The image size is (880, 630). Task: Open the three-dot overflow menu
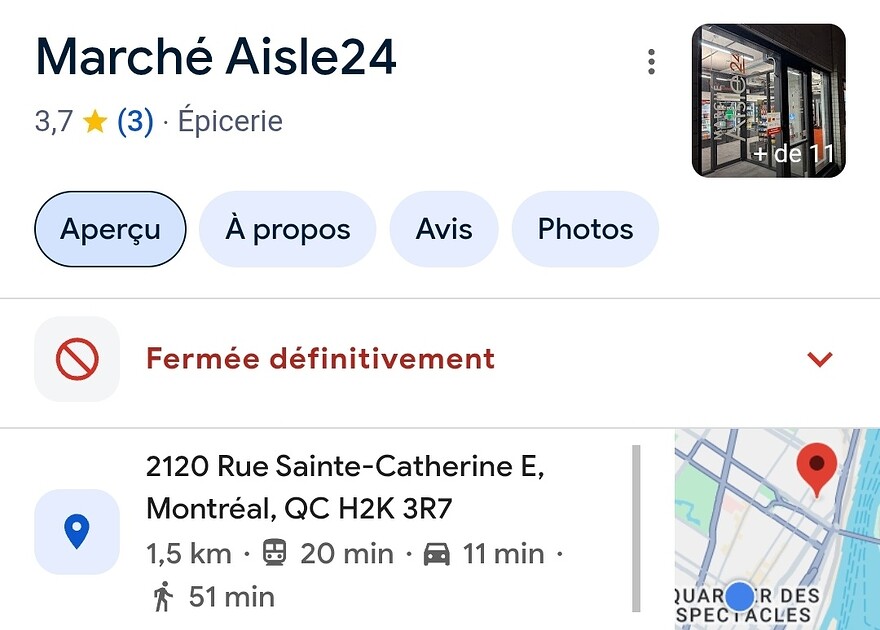point(651,62)
